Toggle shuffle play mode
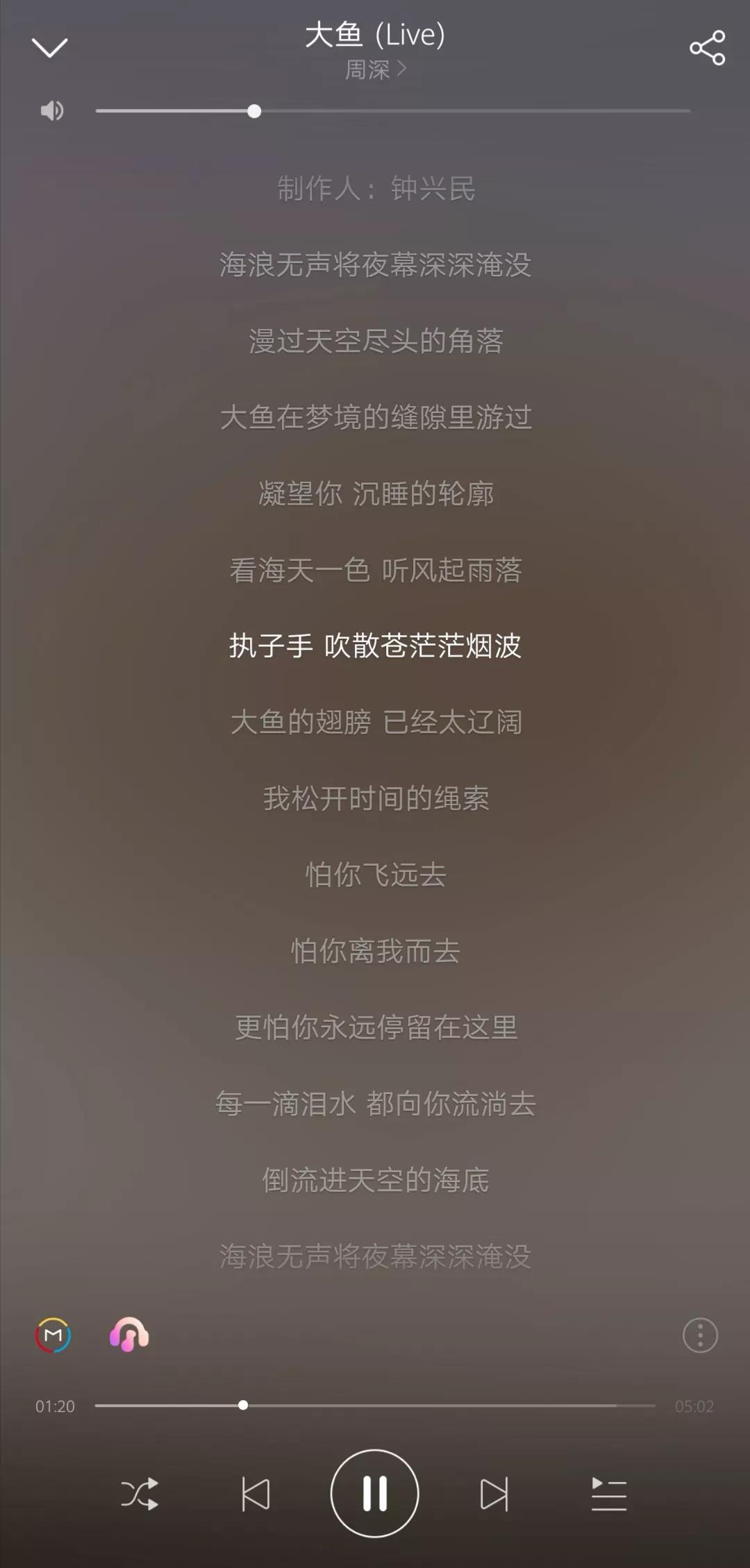Image resolution: width=750 pixels, height=1568 pixels. click(140, 1494)
